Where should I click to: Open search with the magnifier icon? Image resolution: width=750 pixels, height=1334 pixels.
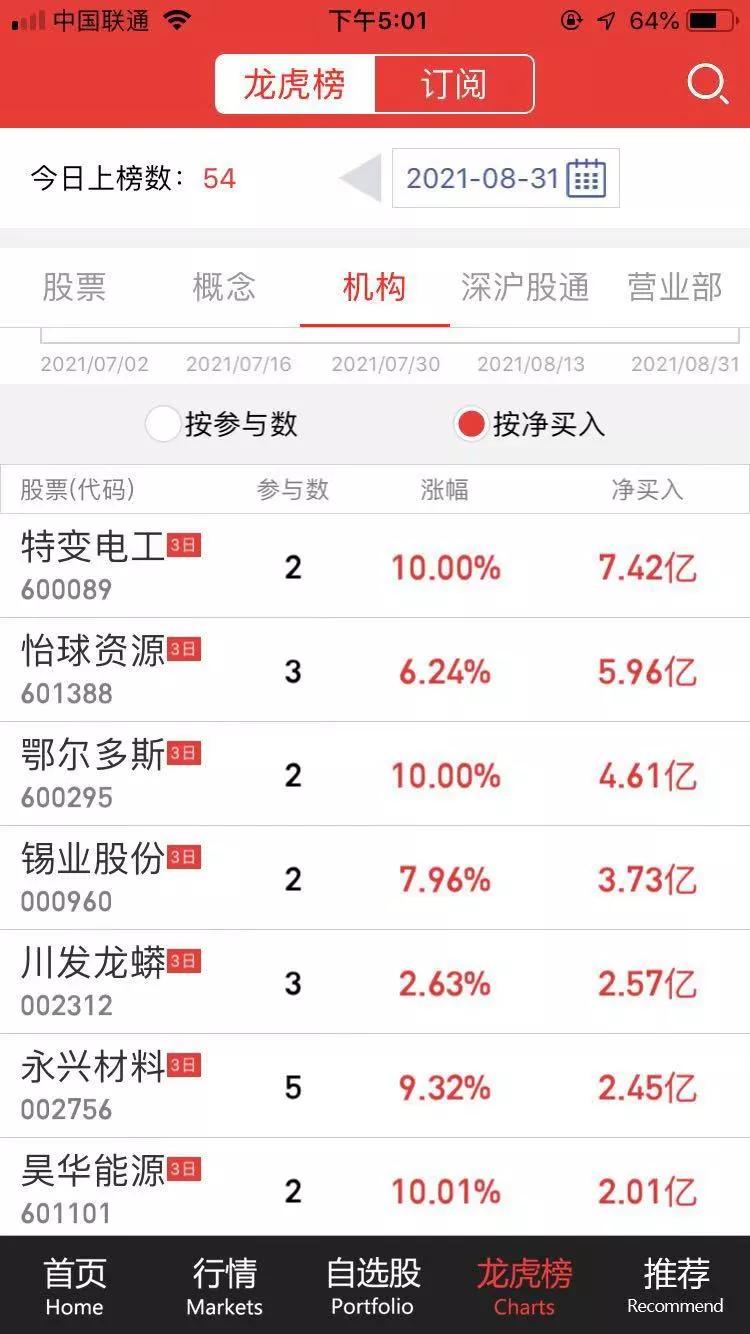pyautogui.click(x=708, y=84)
